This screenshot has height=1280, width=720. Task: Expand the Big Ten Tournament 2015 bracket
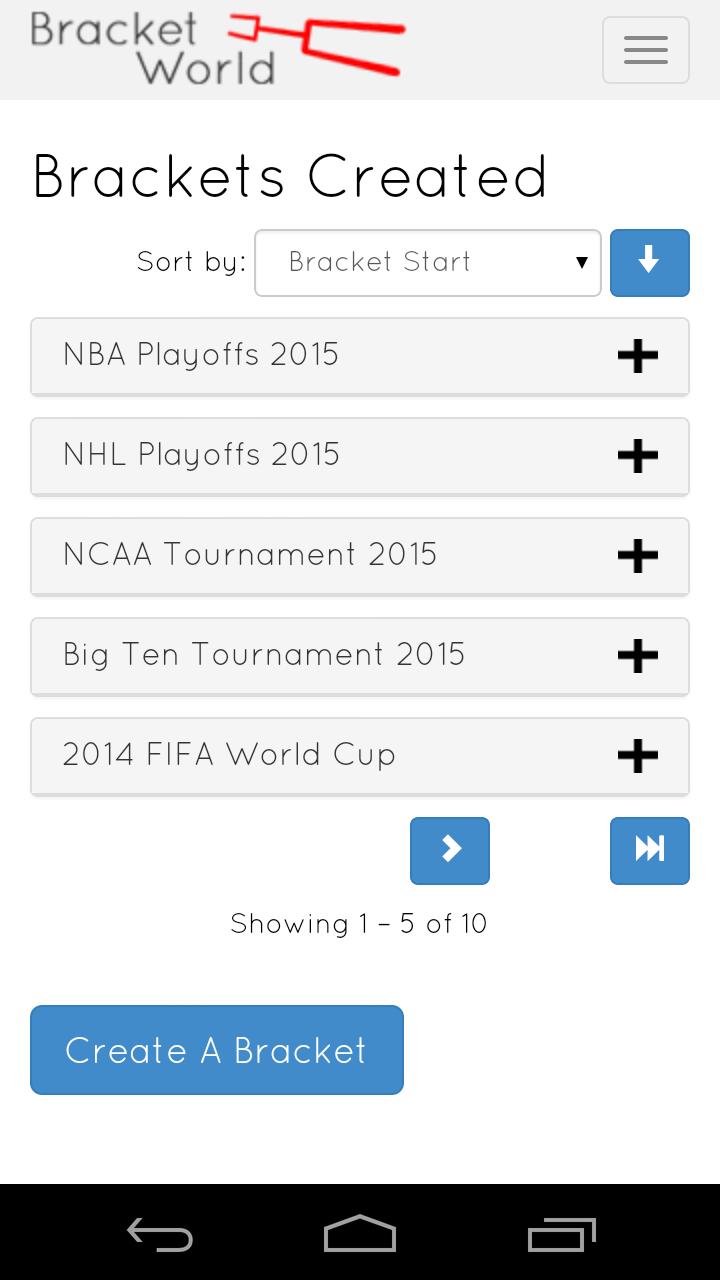click(637, 656)
